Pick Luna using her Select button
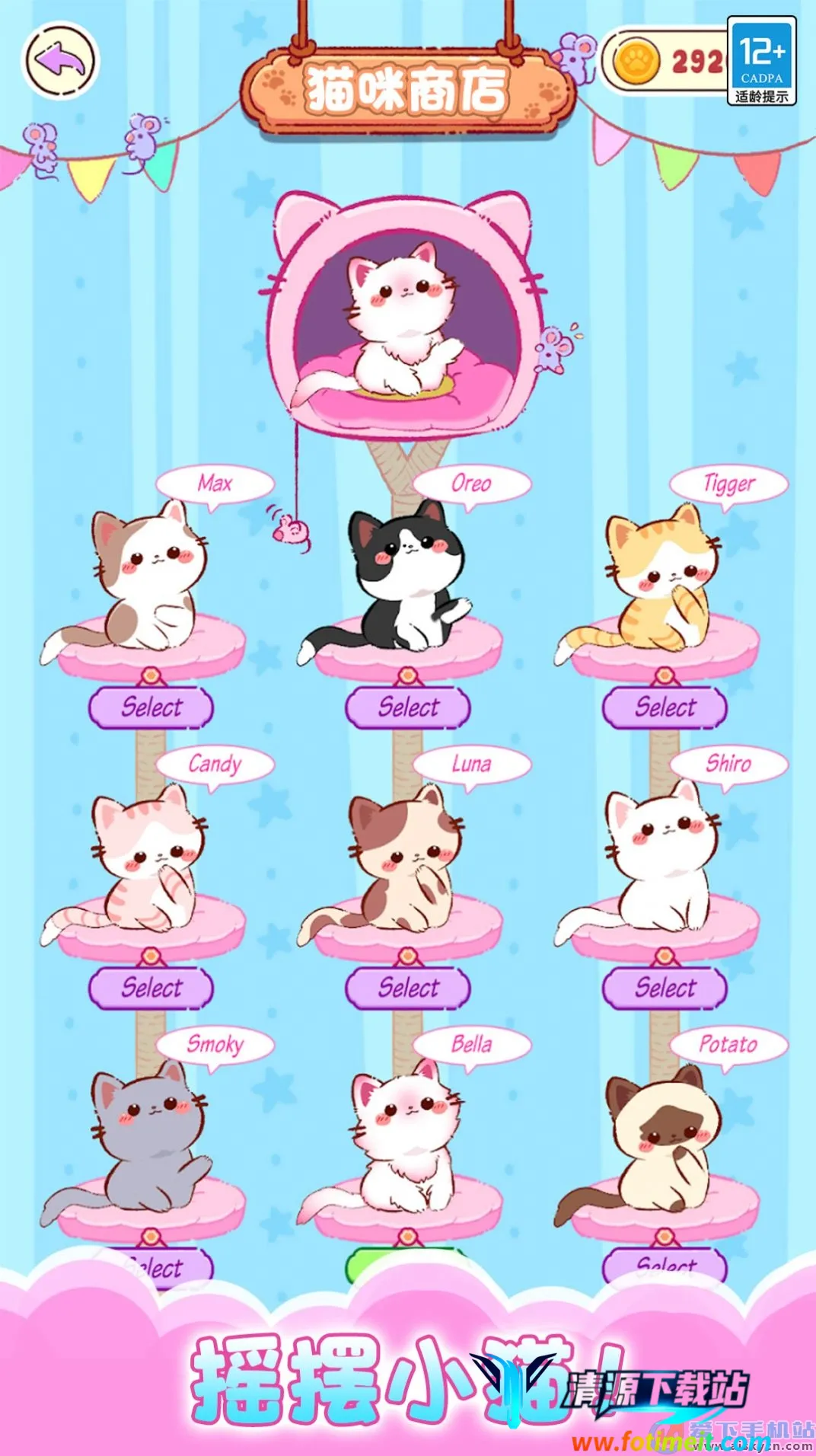Viewport: 816px width, 1456px height. pyautogui.click(x=408, y=988)
